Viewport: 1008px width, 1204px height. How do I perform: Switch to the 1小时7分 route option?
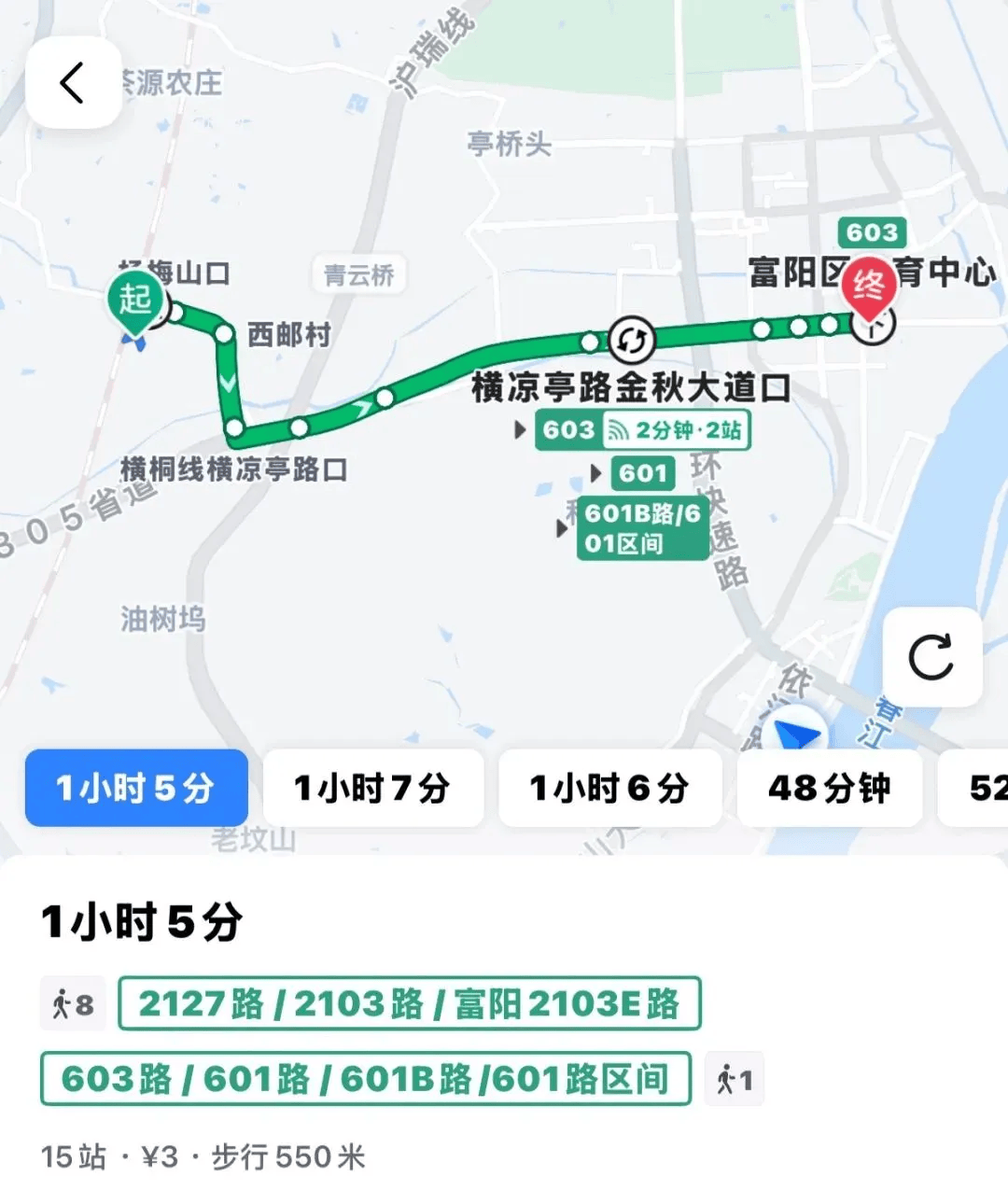[372, 788]
